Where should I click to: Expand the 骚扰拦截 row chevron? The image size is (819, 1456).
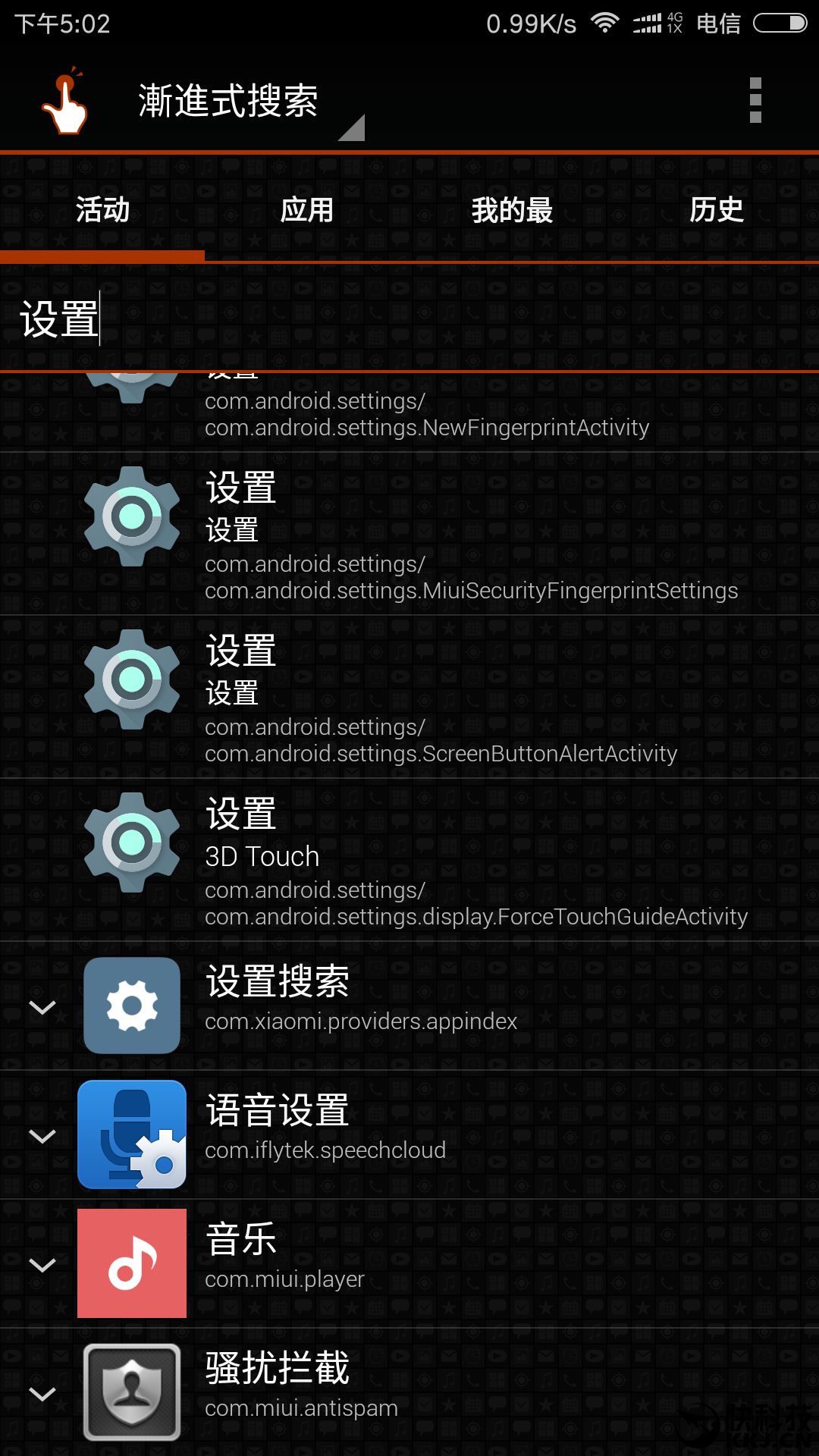click(x=42, y=1394)
